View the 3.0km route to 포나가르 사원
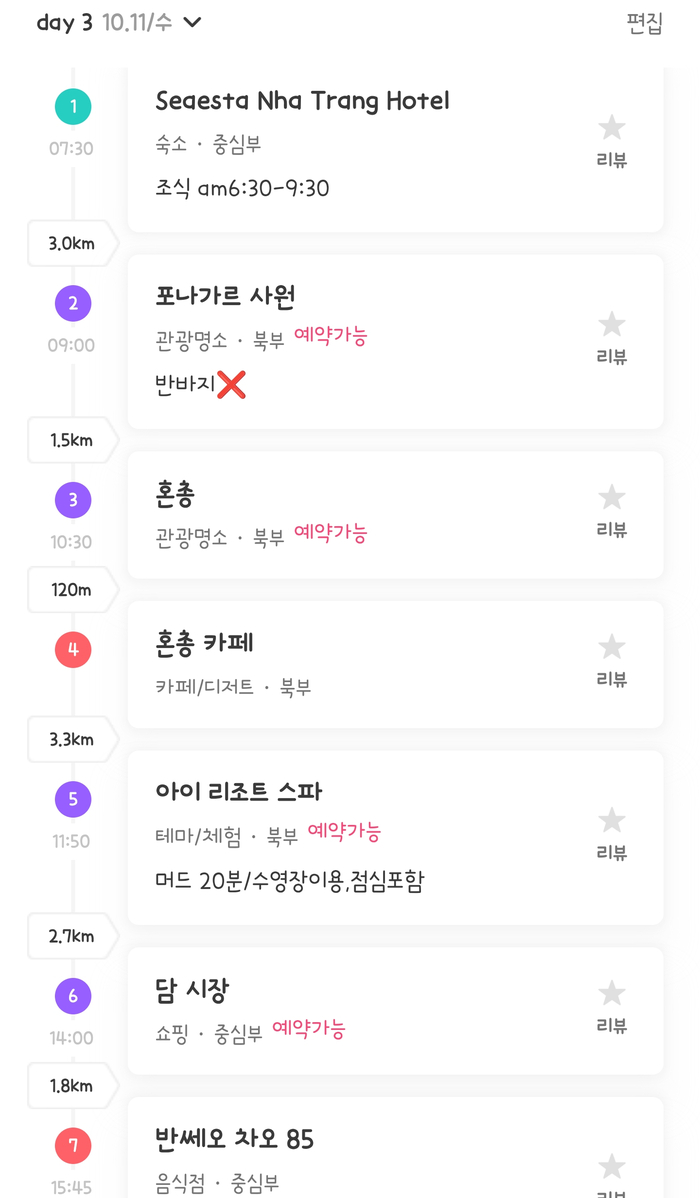This screenshot has width=700, height=1198. pos(72,243)
